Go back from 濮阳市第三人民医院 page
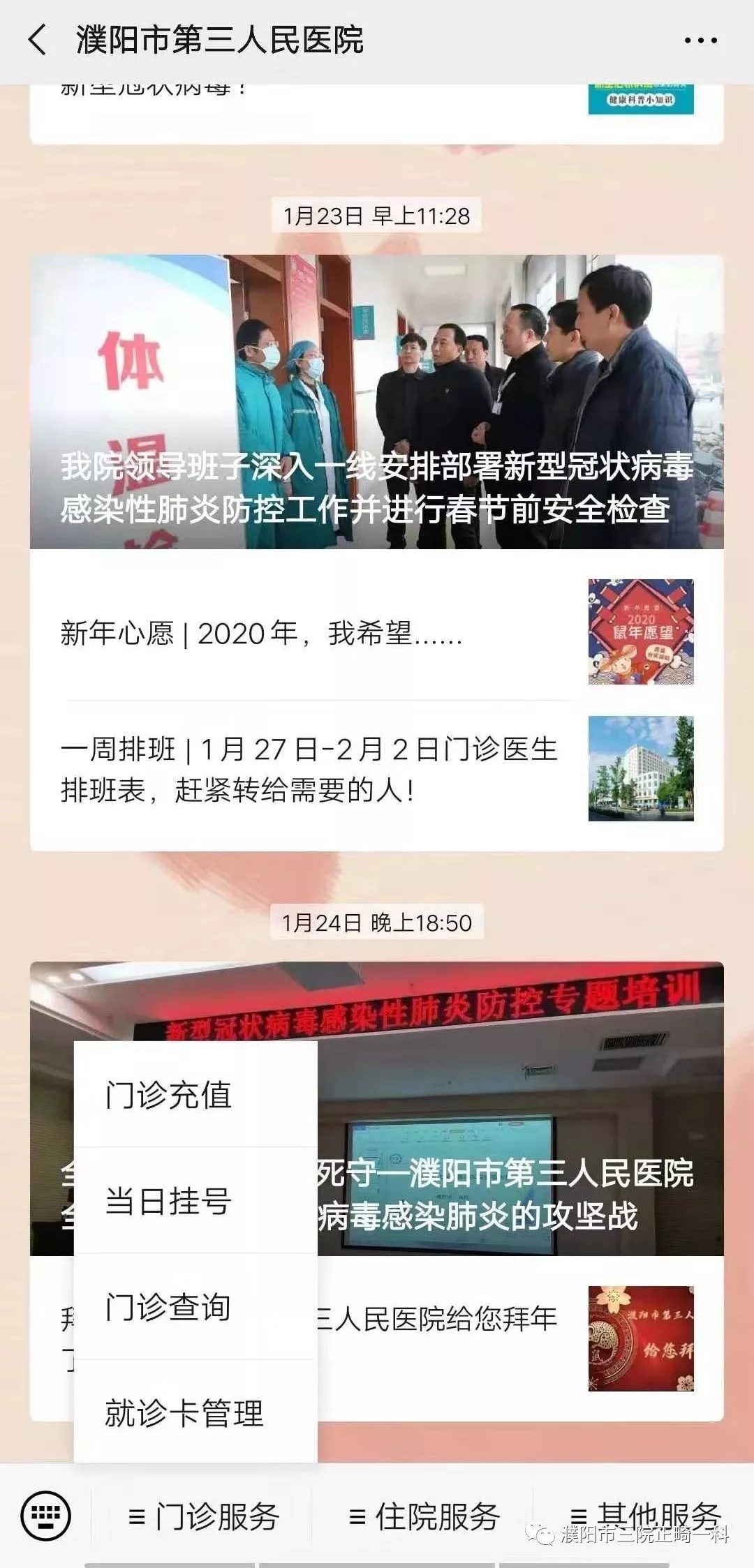Screen dimensions: 754x1568 [x=38, y=39]
